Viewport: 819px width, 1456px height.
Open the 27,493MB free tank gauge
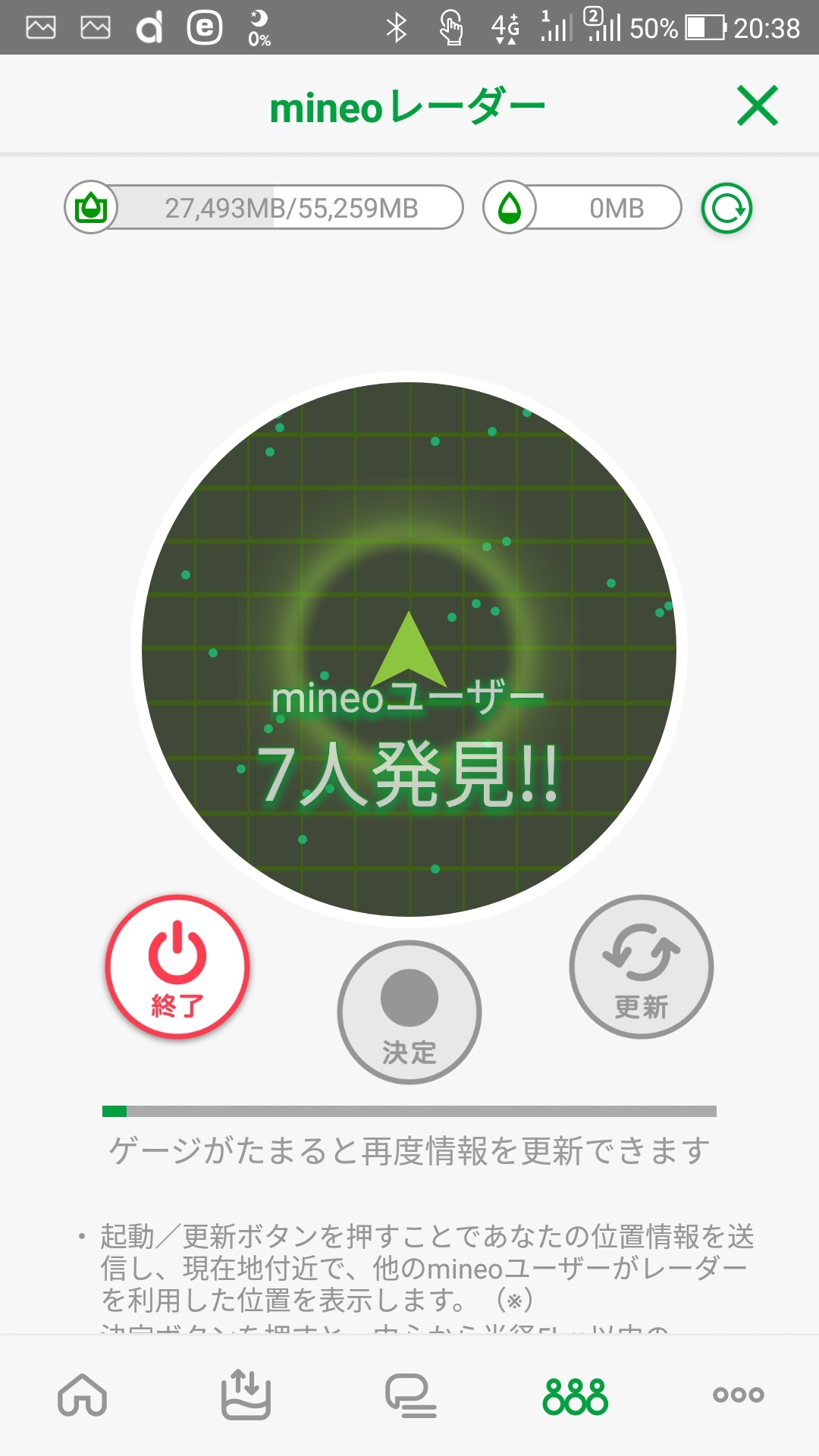click(264, 208)
